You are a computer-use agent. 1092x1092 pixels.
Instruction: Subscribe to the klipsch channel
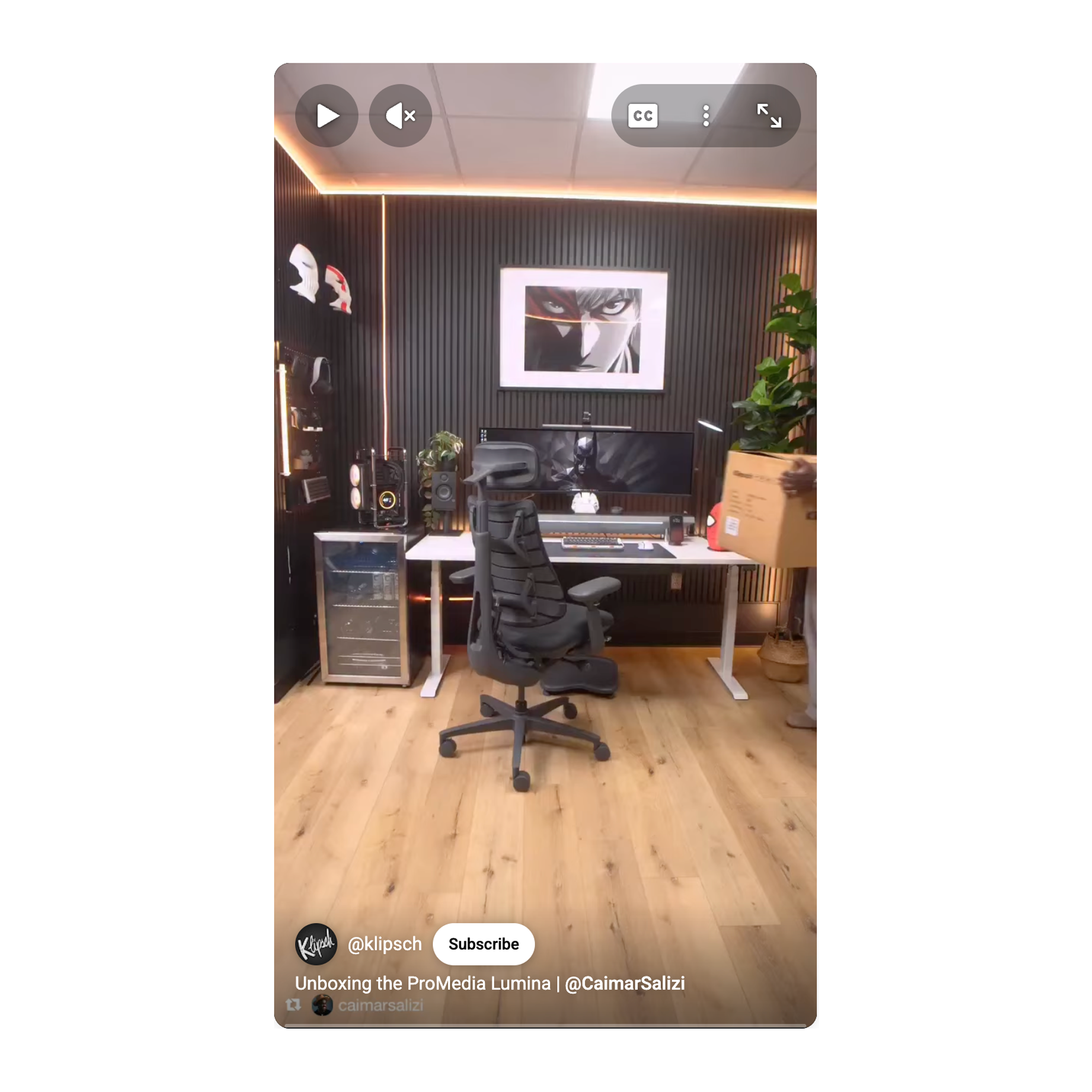(x=483, y=944)
